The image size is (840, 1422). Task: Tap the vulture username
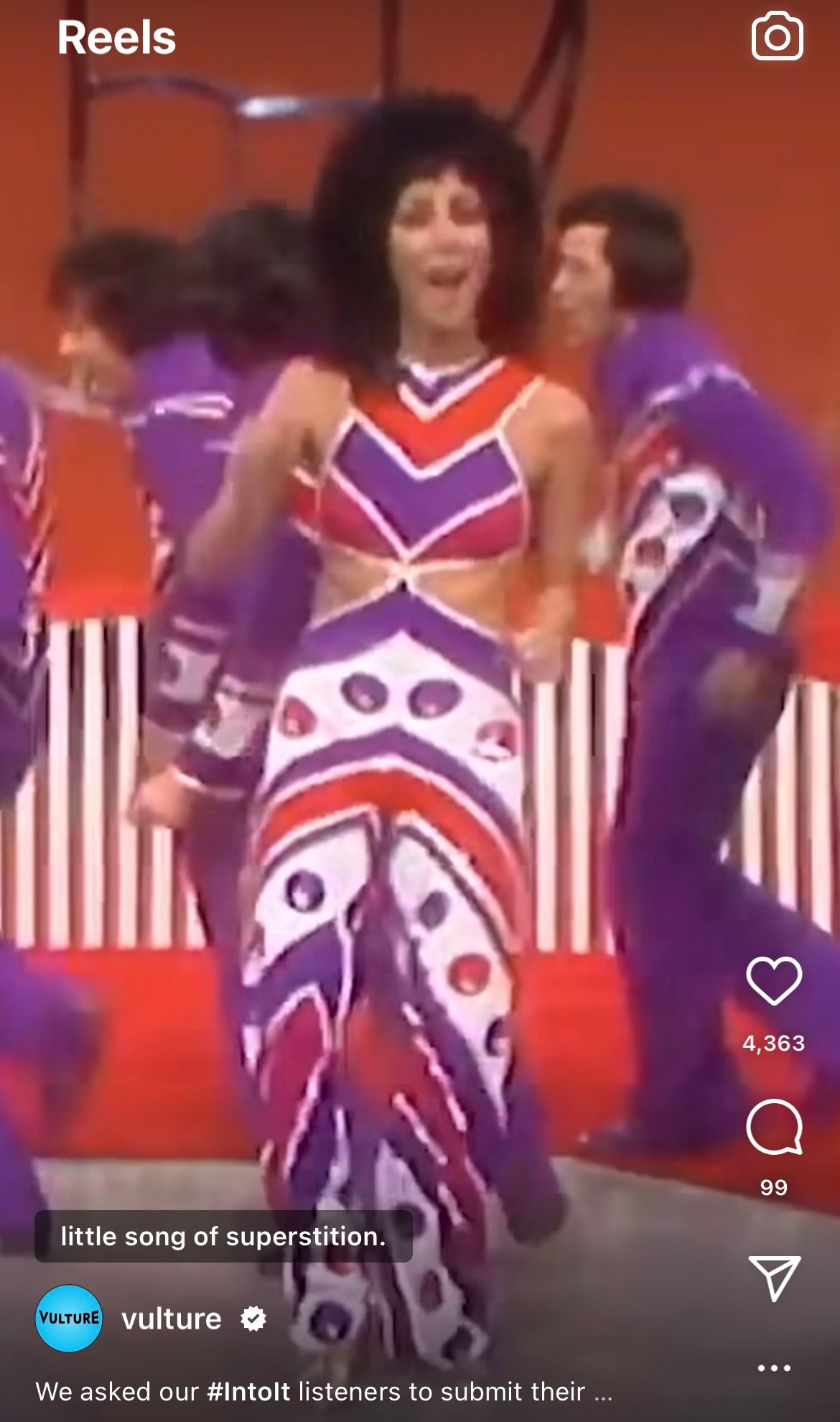tap(172, 1319)
